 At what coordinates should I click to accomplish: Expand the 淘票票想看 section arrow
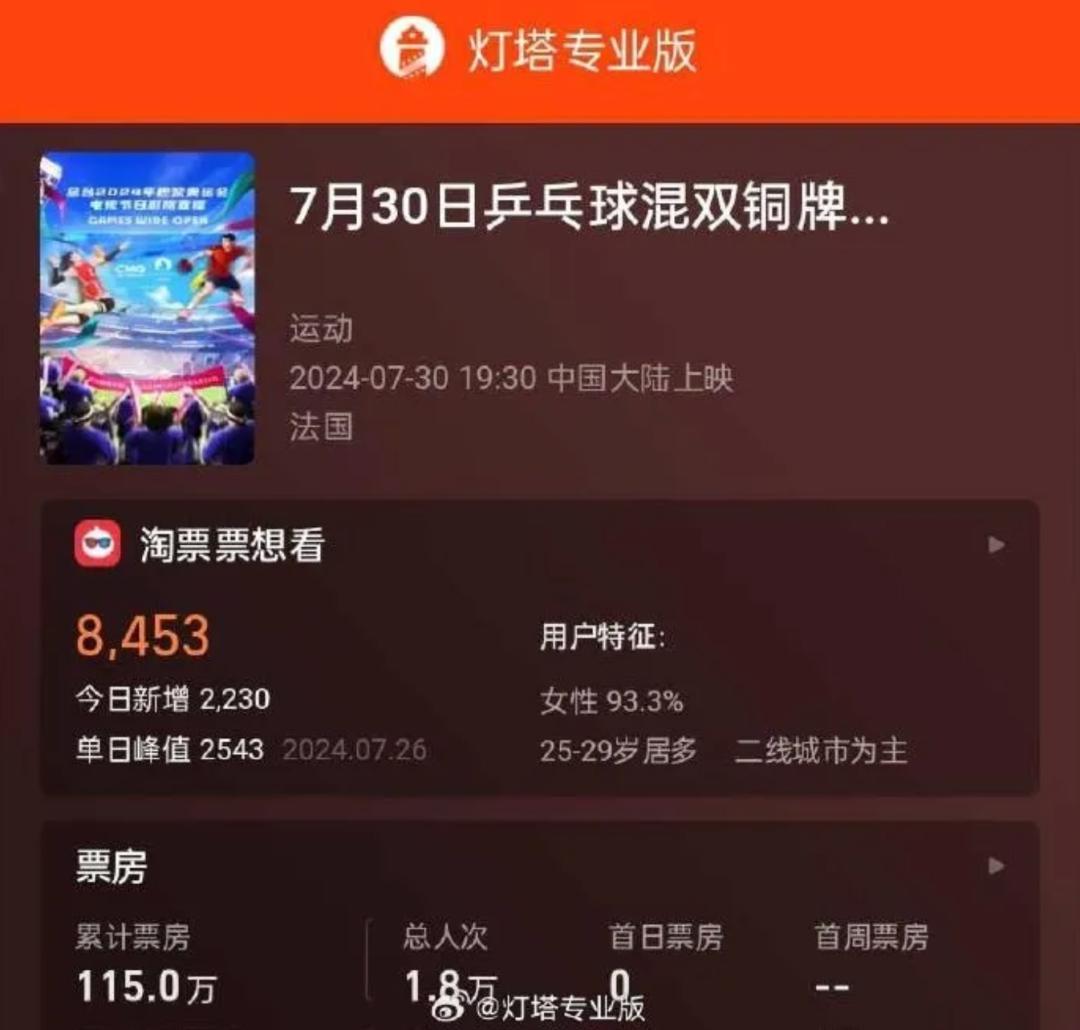tap(996, 545)
